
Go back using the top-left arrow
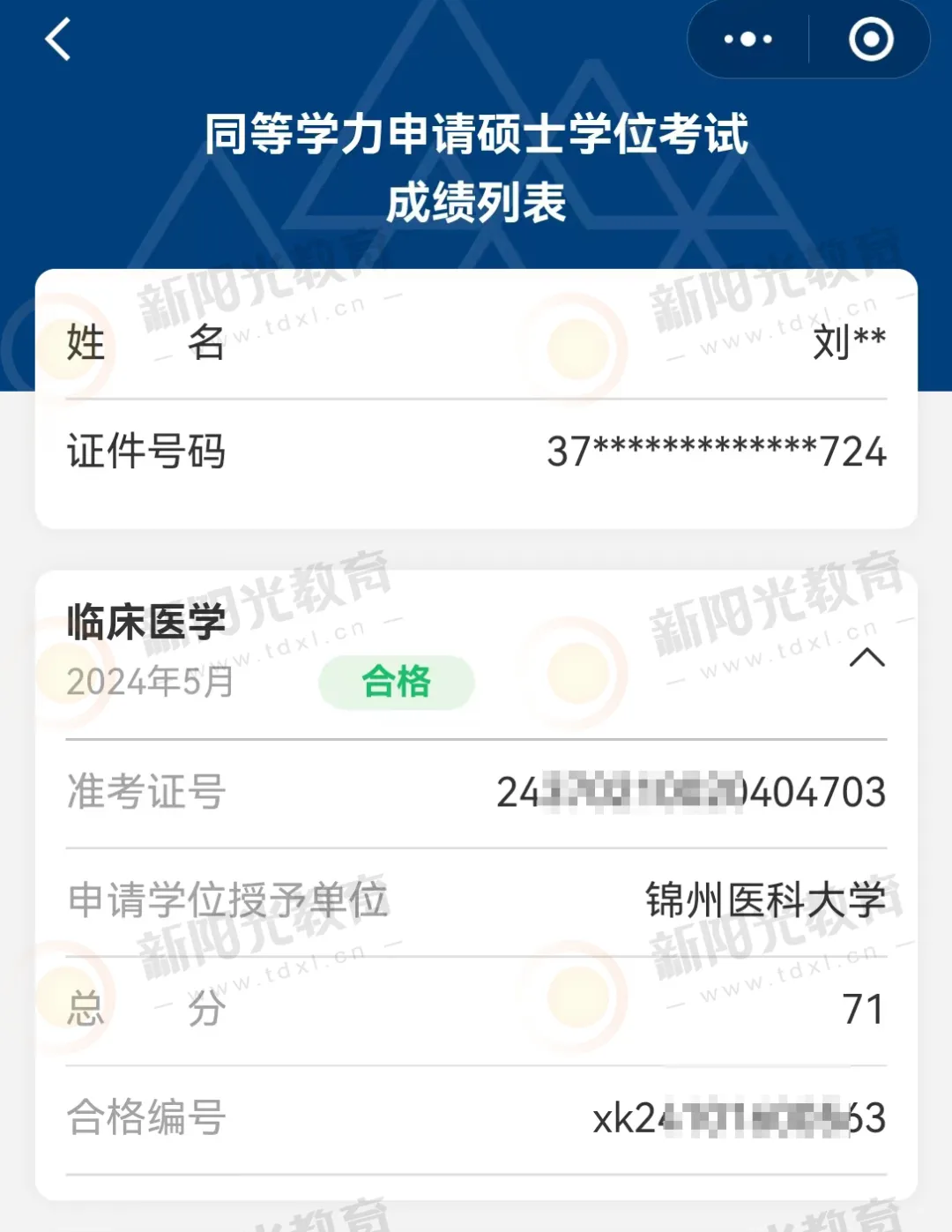58,41
